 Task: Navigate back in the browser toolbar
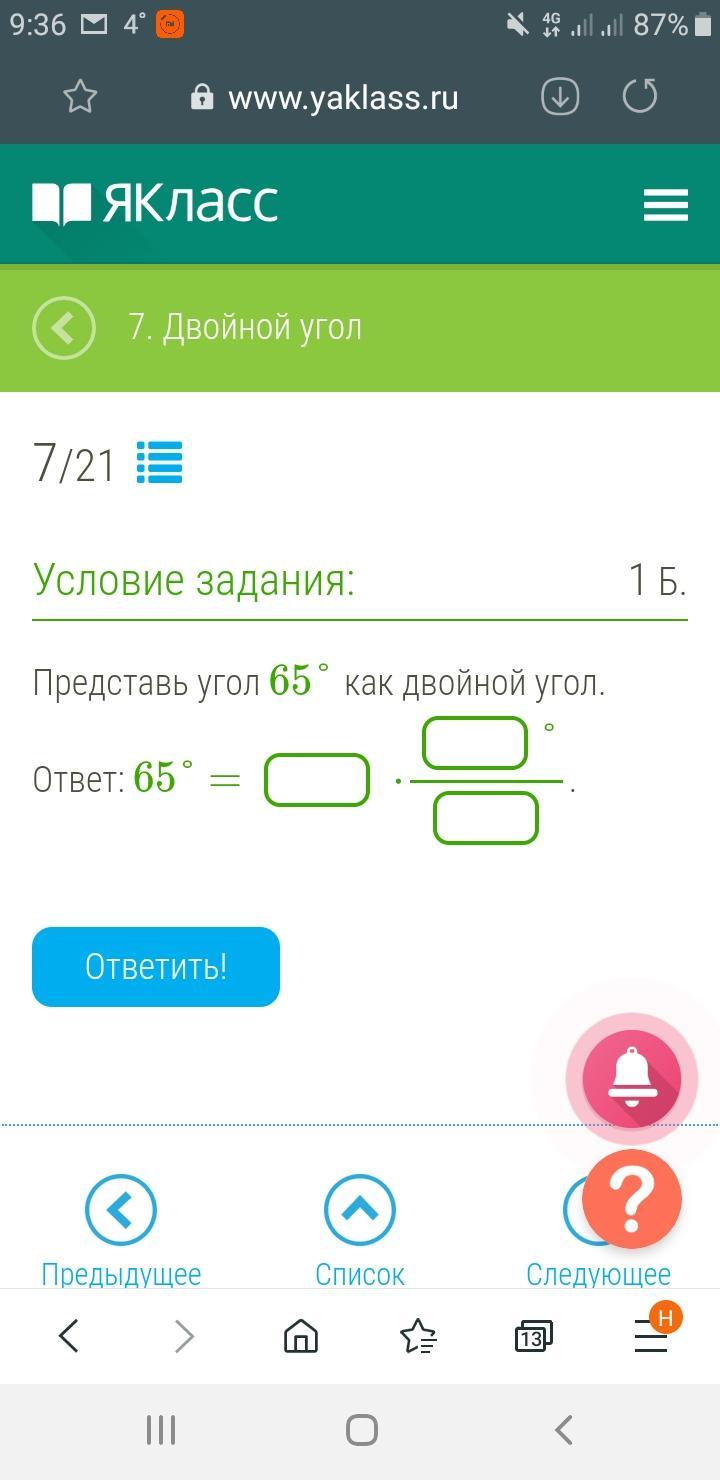pos(69,1336)
